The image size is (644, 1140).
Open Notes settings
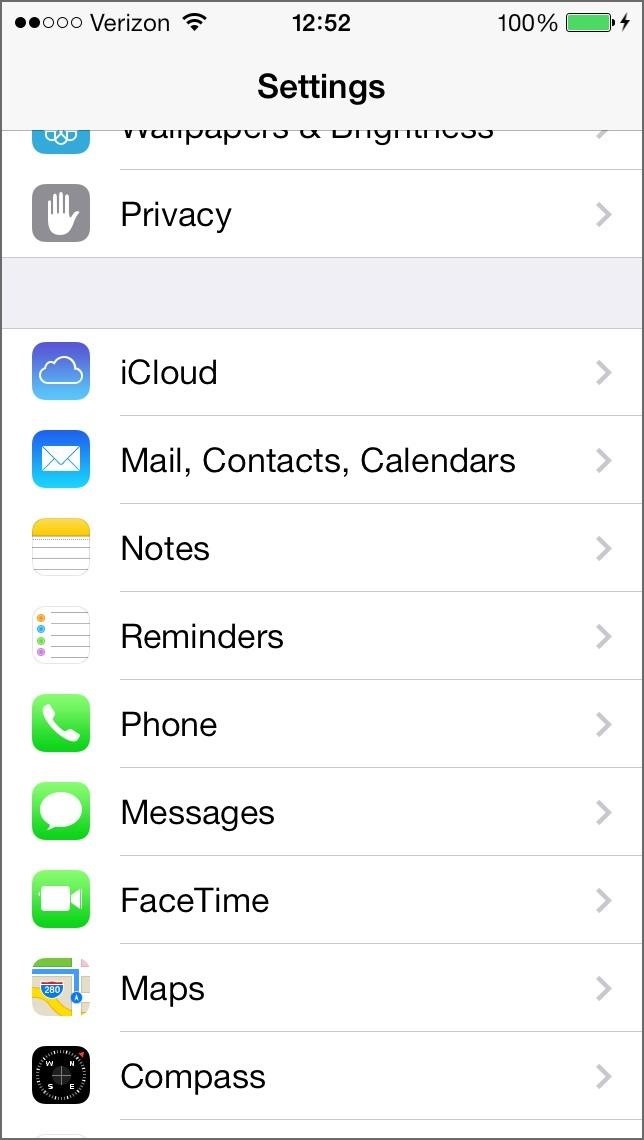(322, 547)
